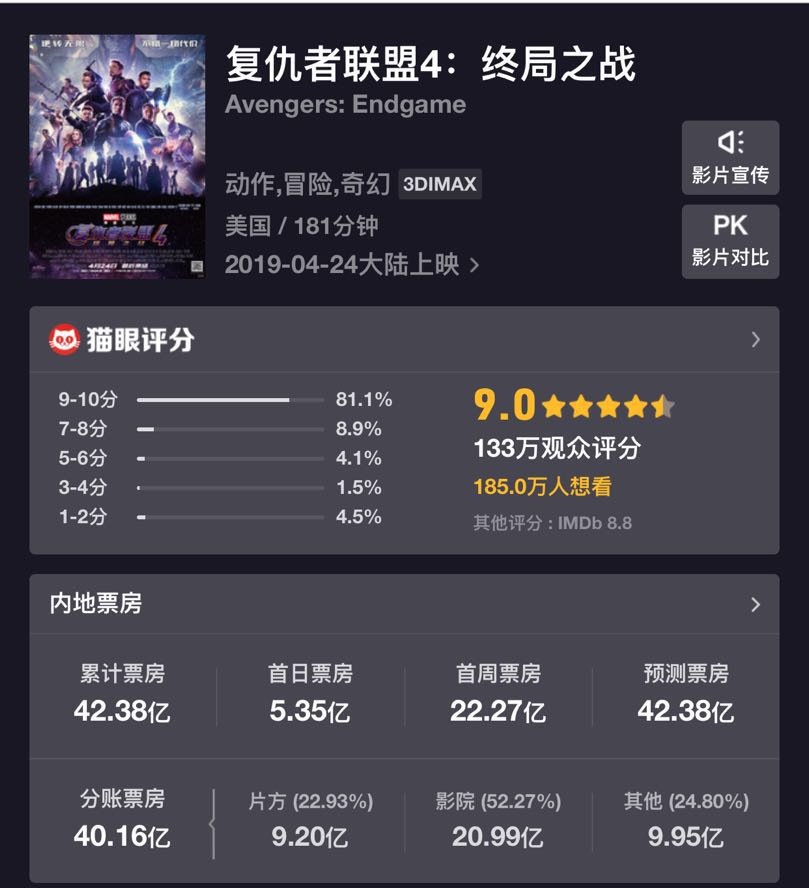Click the 9-10分 rating distribution bar
This screenshot has width=809, height=888.
[230, 398]
